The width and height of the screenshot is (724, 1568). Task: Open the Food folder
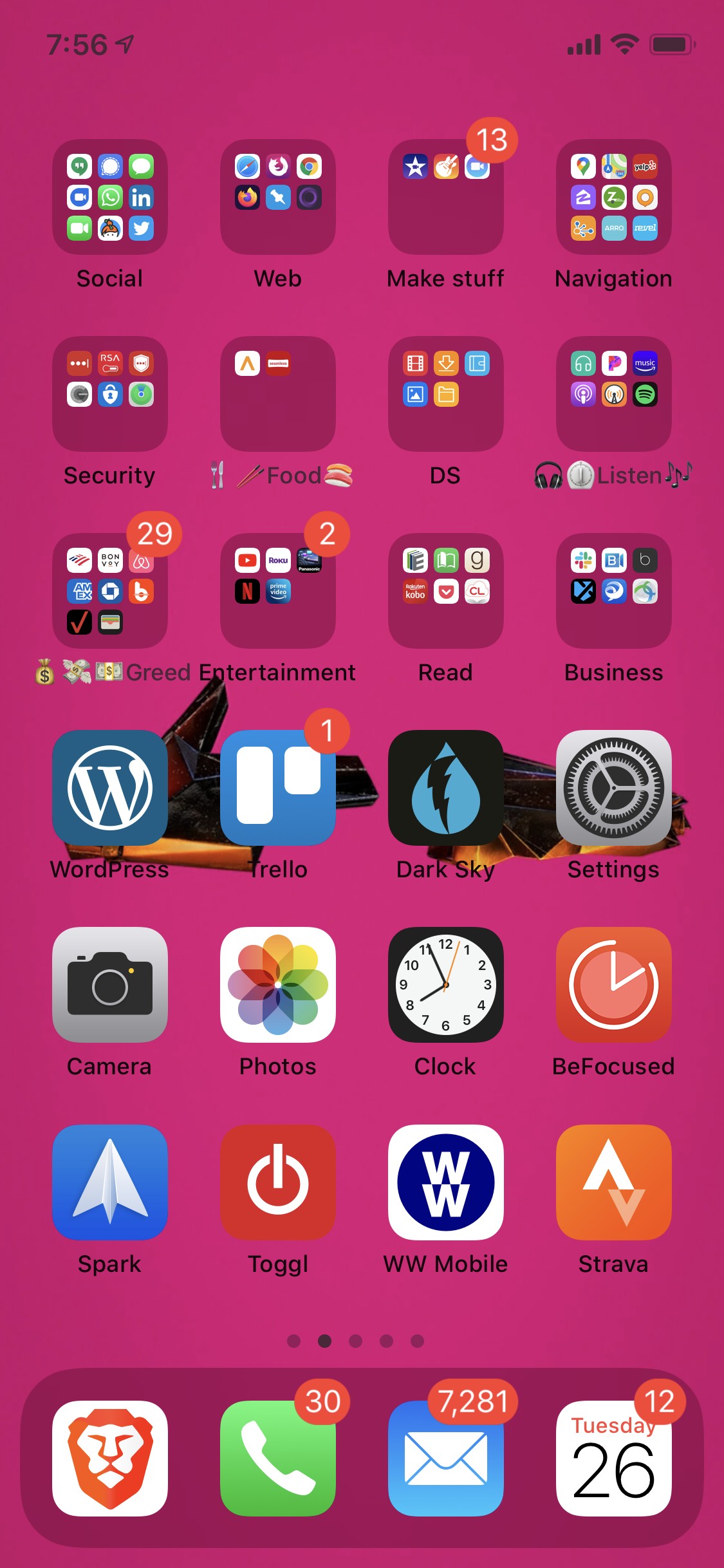[x=278, y=394]
